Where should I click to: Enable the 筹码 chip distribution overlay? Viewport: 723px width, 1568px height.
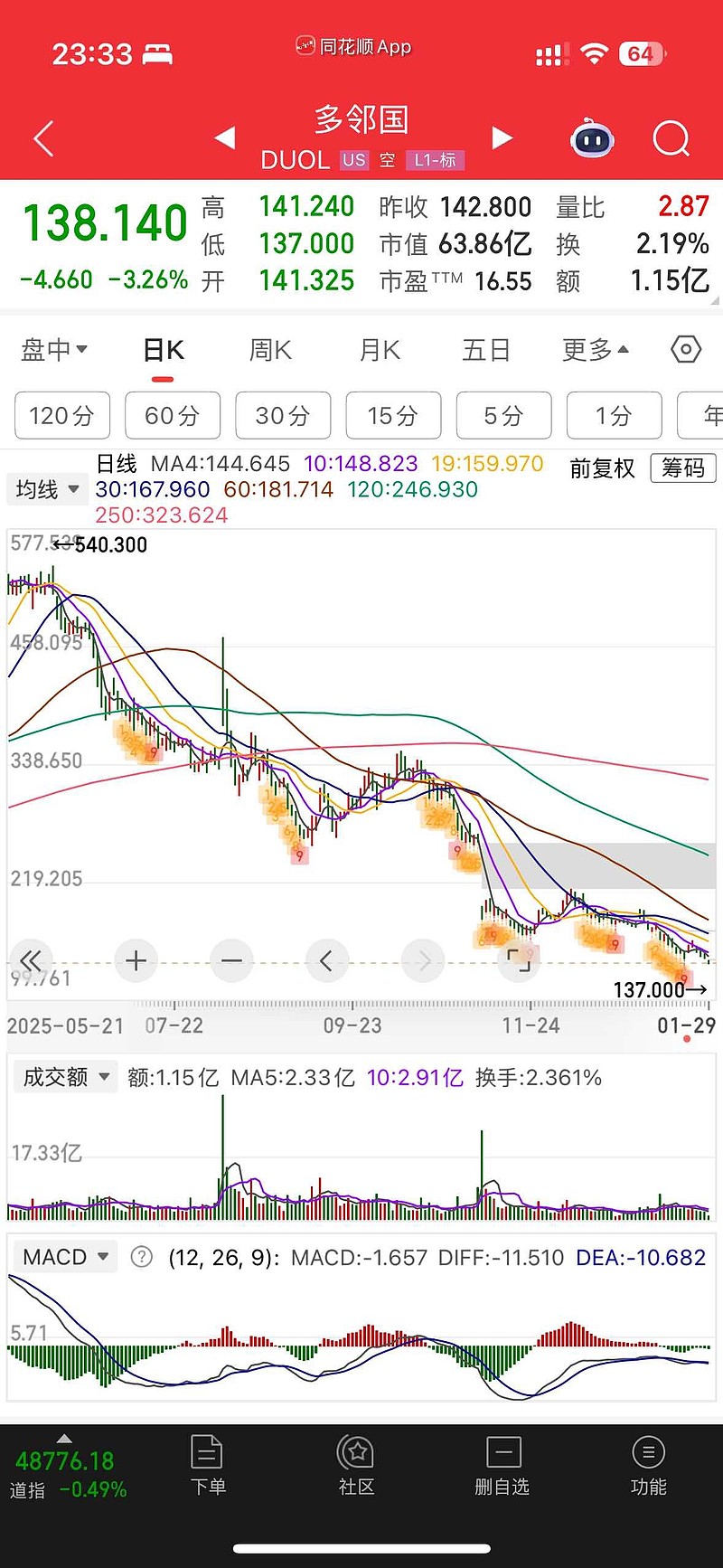[x=683, y=469]
